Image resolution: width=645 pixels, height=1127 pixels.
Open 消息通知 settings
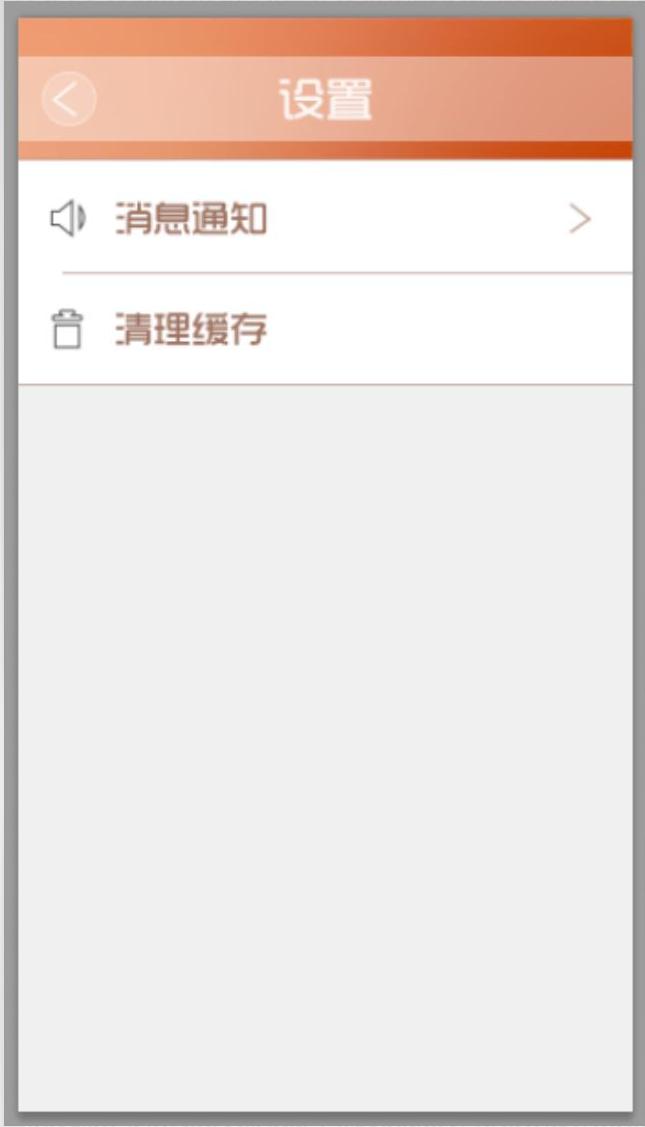pyautogui.click(x=320, y=218)
